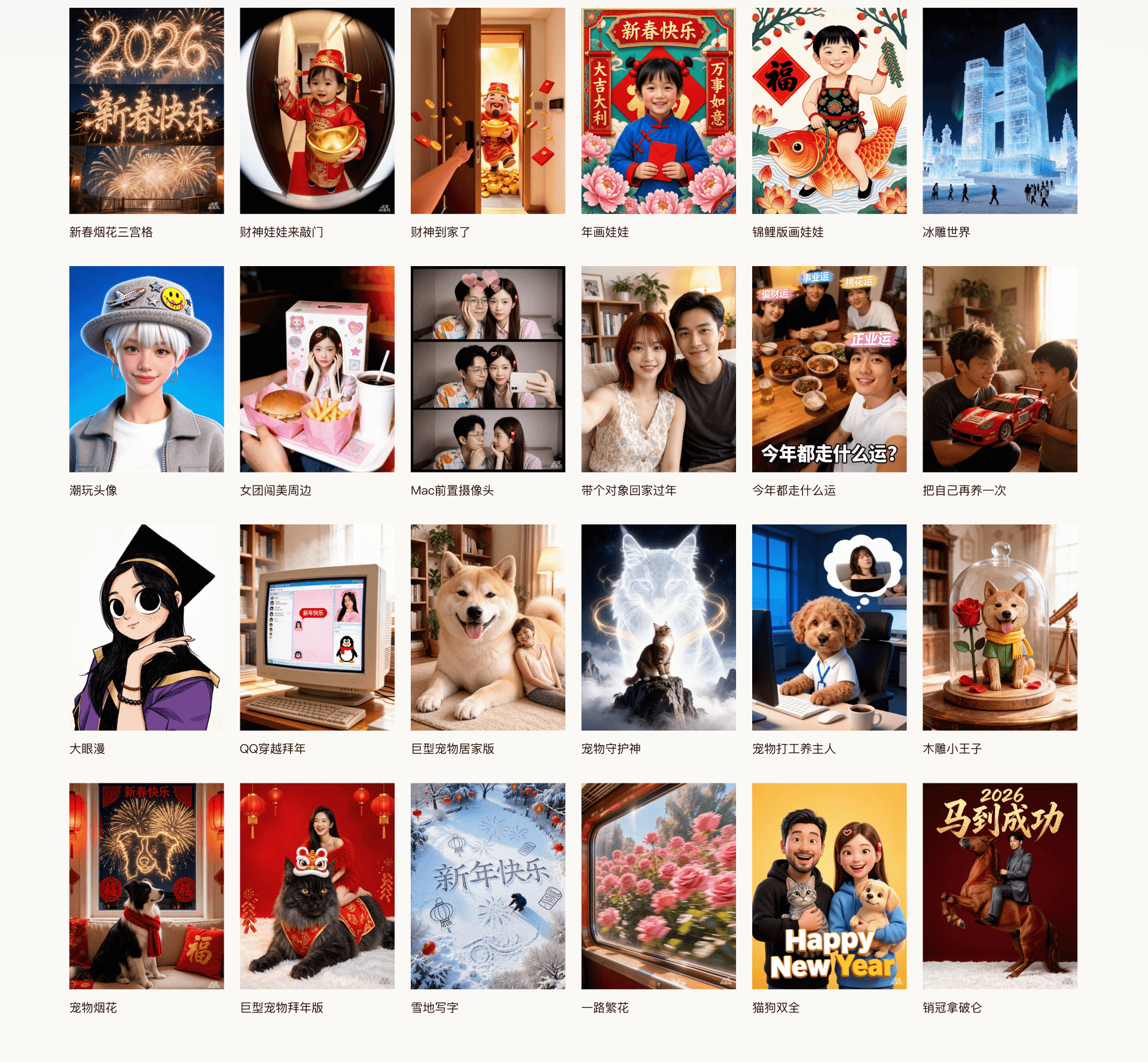1148x1062 pixels.
Task: Open the 锦鲤版画娃娃 template
Action: [829, 111]
